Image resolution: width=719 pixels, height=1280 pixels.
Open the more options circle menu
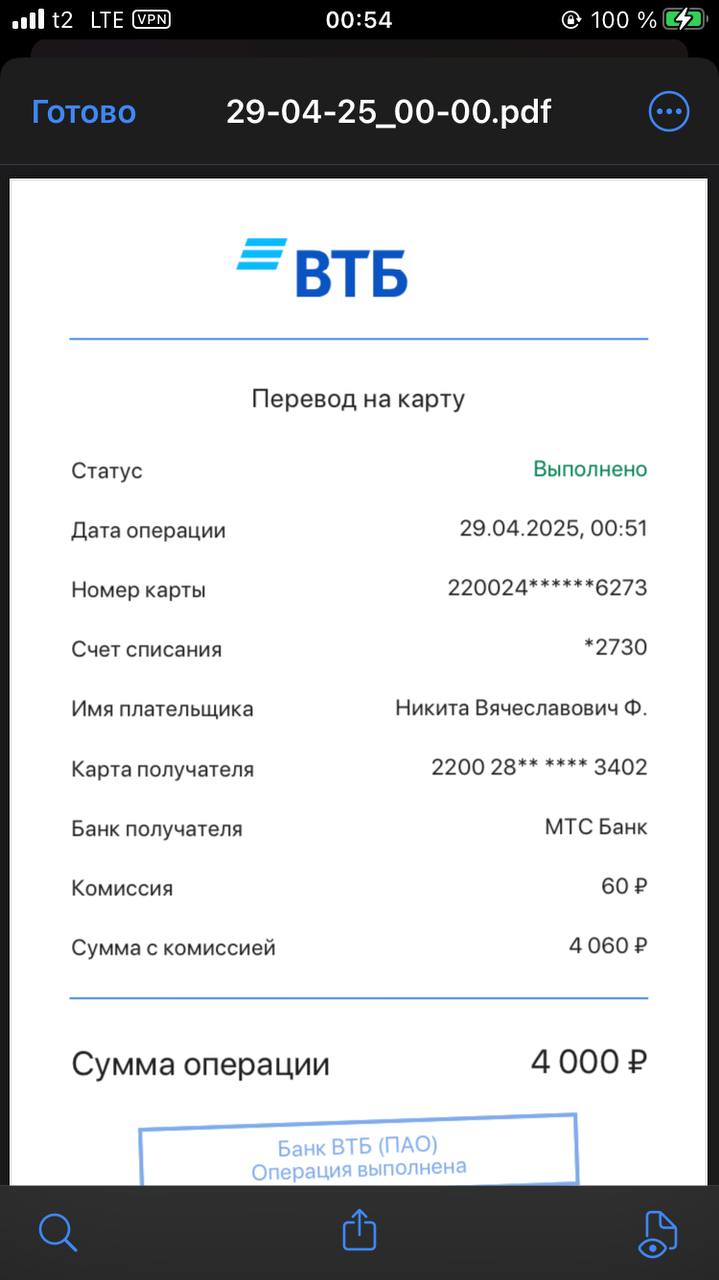pyautogui.click(x=669, y=111)
